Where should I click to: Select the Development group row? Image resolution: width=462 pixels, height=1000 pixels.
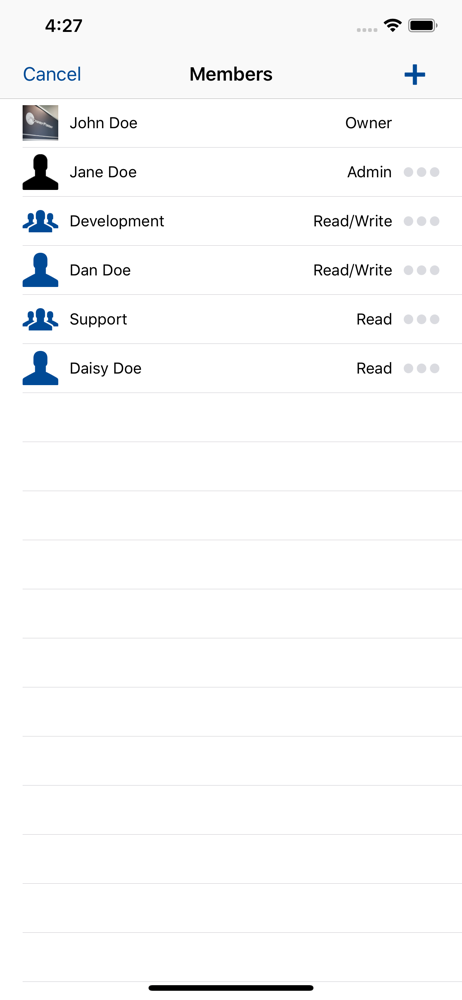[231, 221]
